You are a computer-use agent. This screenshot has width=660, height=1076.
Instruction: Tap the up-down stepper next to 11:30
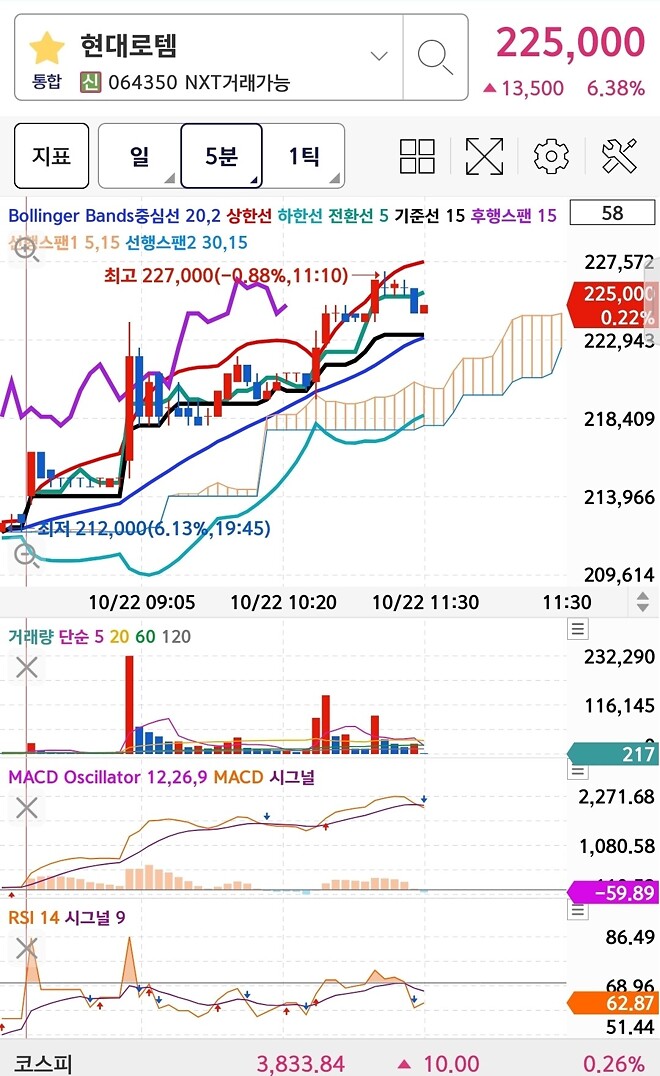(643, 602)
